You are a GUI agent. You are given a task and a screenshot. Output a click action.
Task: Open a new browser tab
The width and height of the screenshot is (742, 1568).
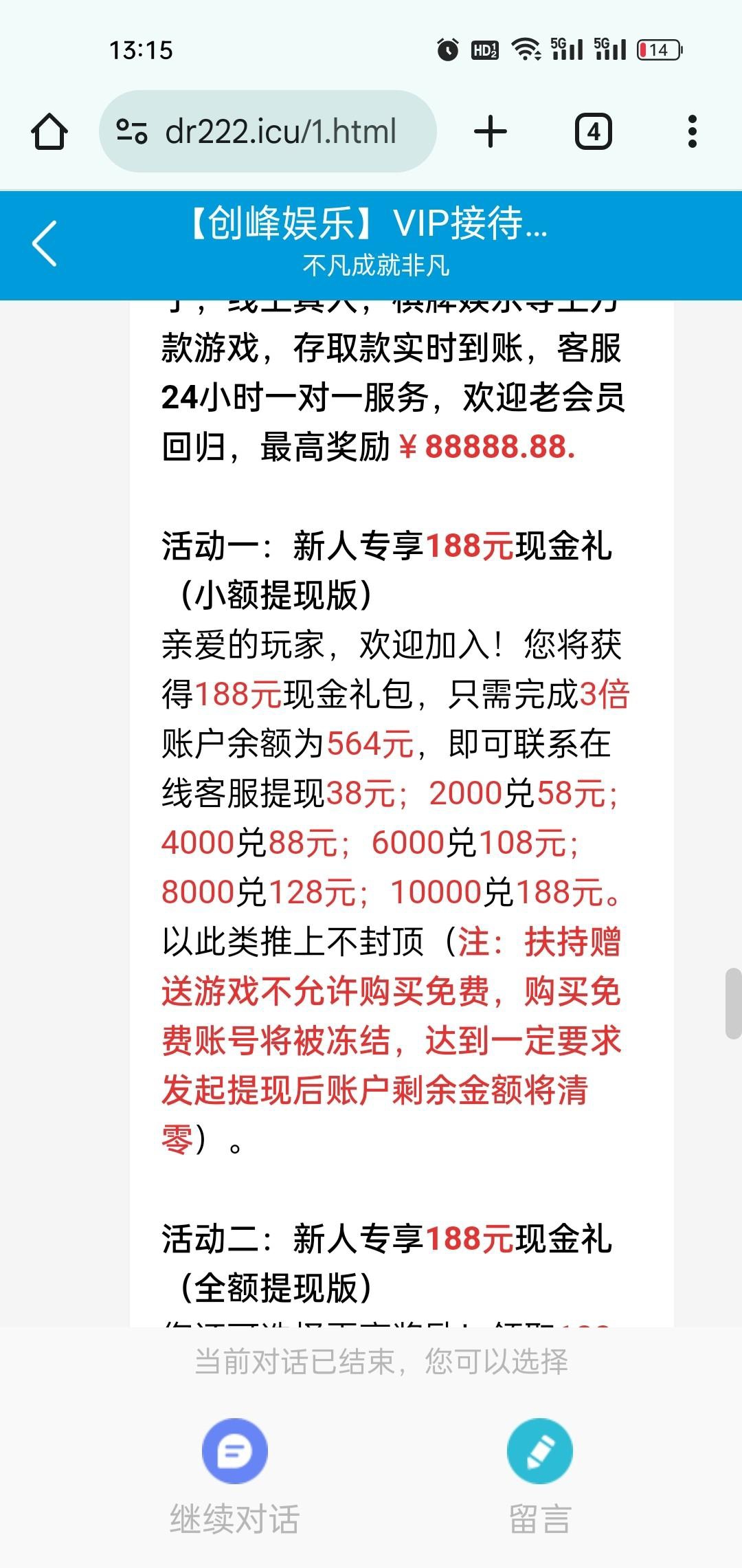pos(491,131)
